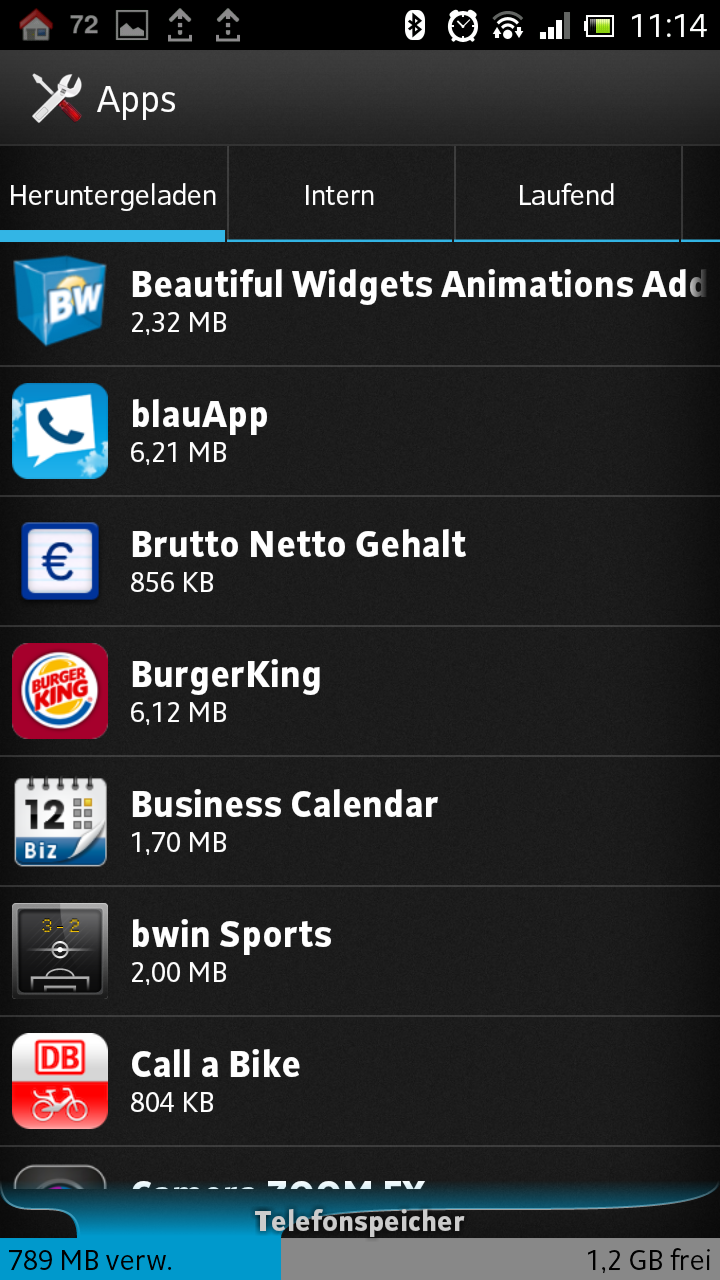The width and height of the screenshot is (720, 1280).
Task: Open Brutto Netto Gehalt app info
Action: tap(360, 561)
